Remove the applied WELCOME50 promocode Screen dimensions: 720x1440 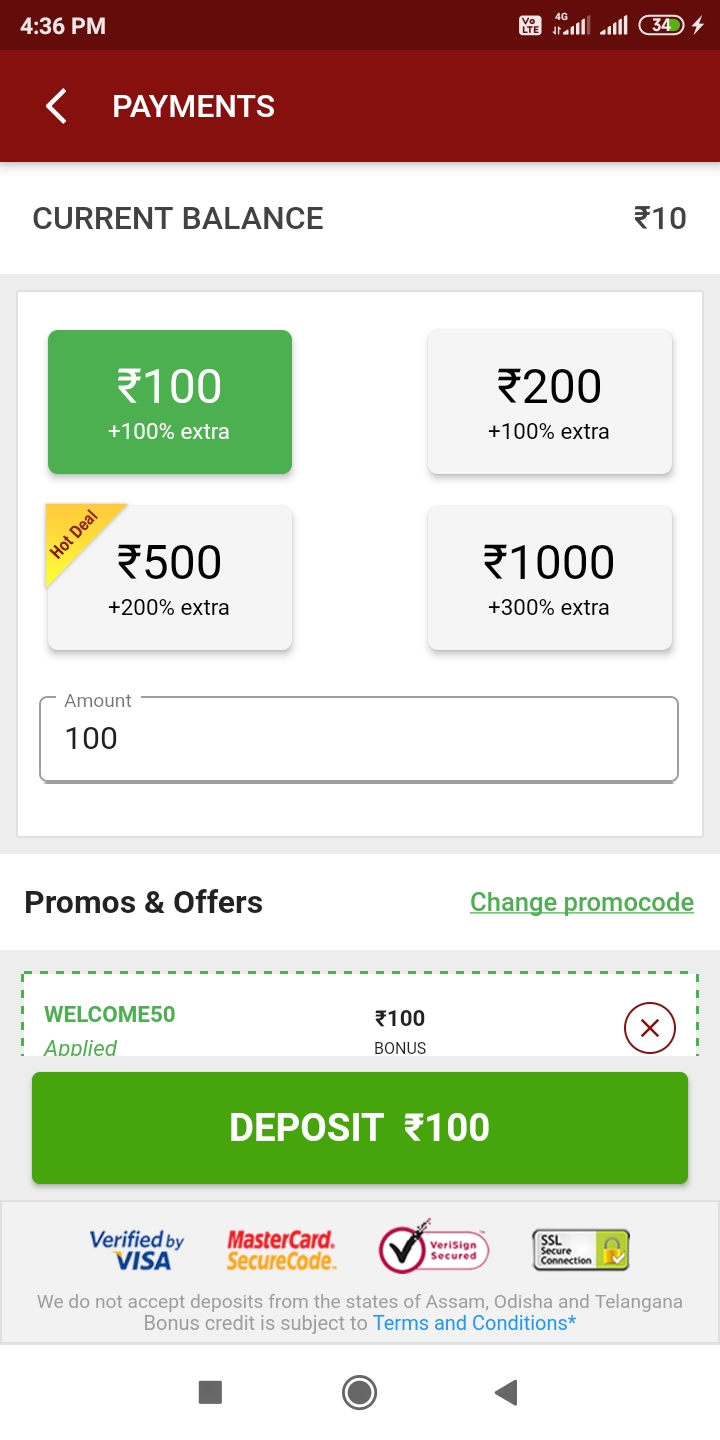(x=649, y=1028)
